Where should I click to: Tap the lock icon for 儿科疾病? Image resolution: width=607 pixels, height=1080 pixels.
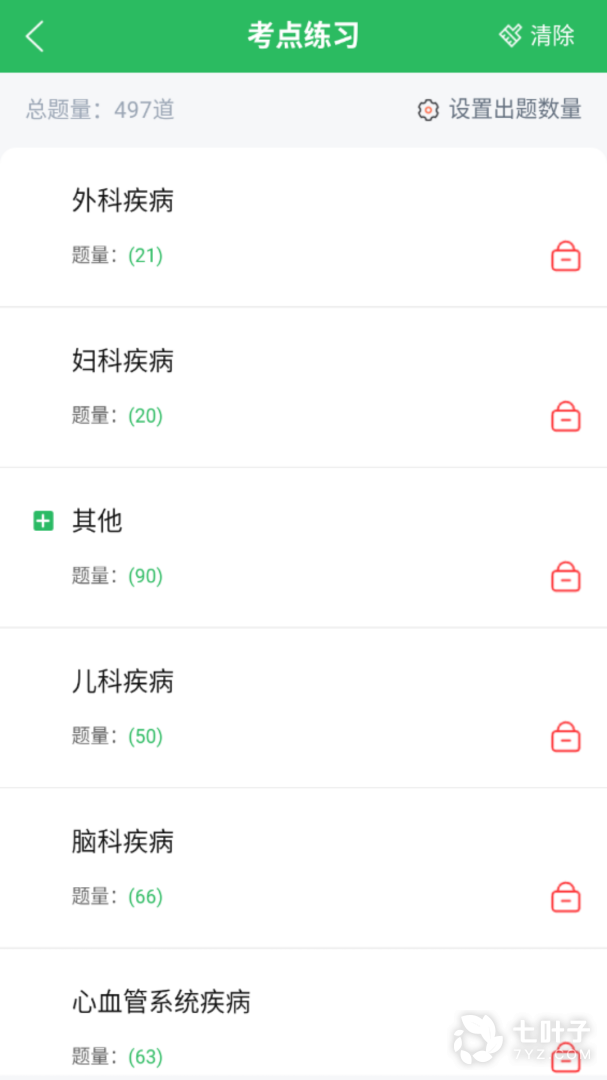point(566,737)
